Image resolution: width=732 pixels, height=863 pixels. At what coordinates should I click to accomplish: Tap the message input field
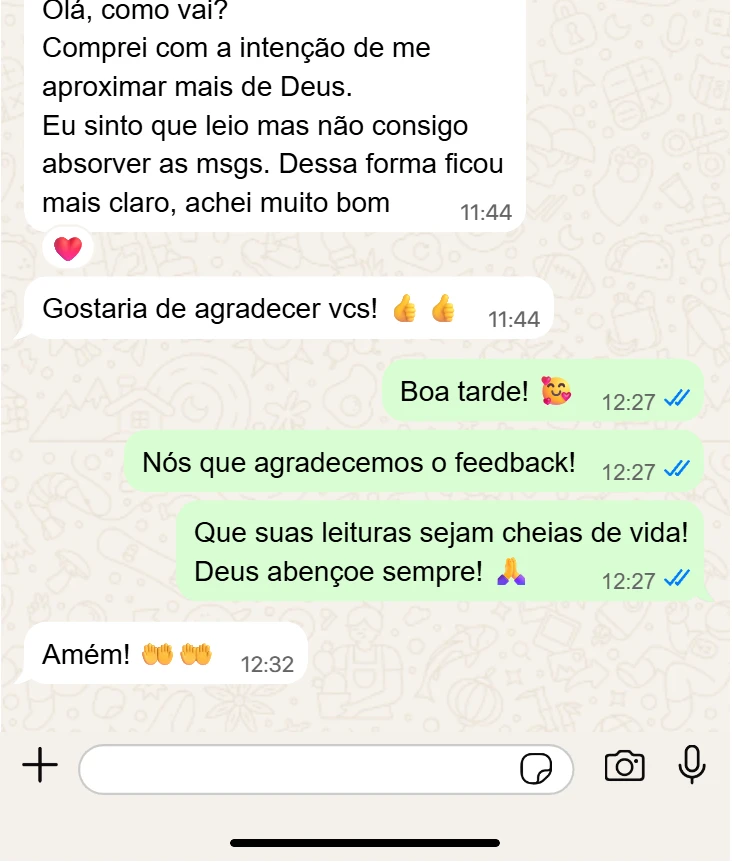(295, 769)
